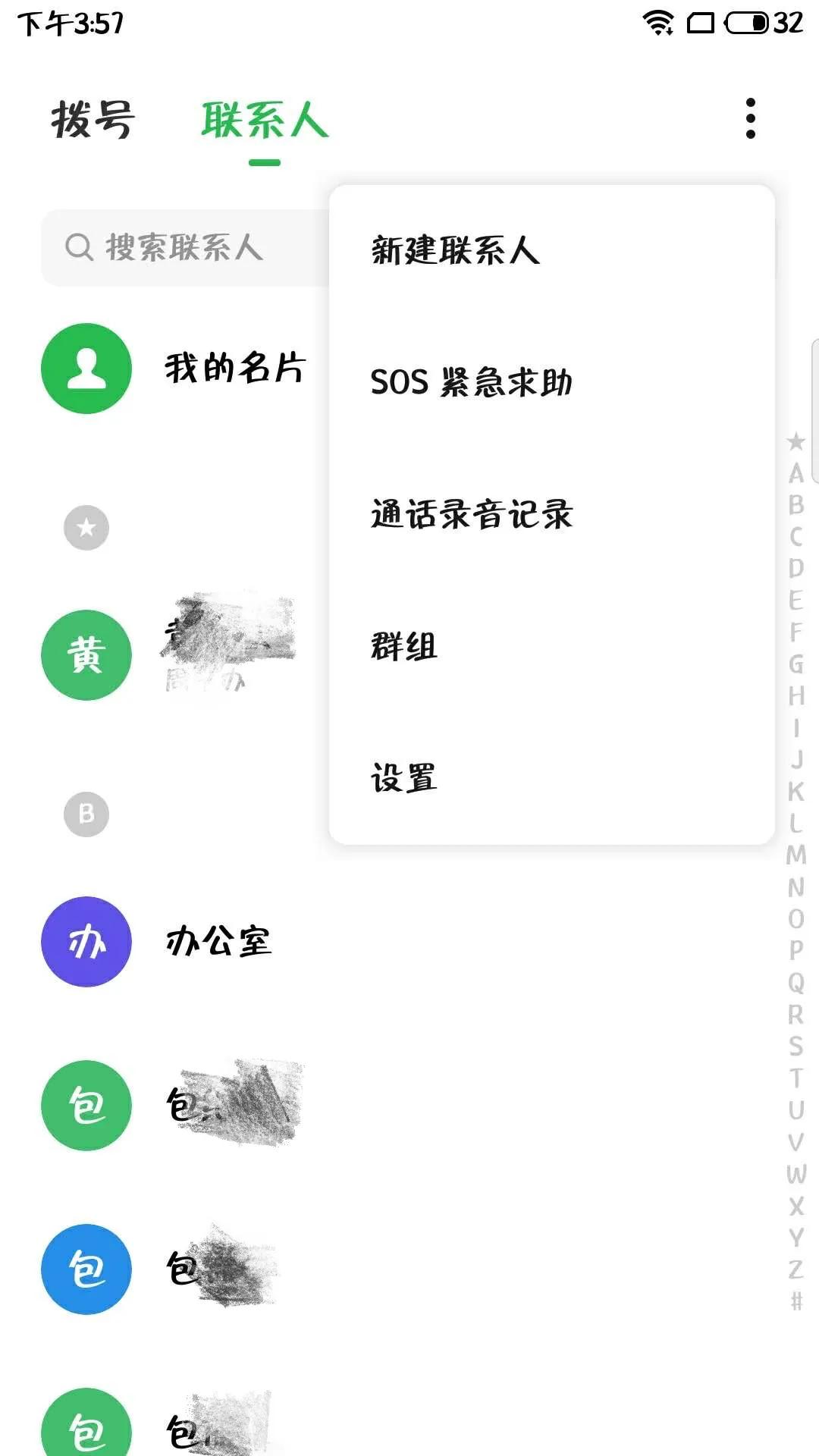Open 设置 from the popup menu
The height and width of the screenshot is (1456, 819).
(403, 777)
